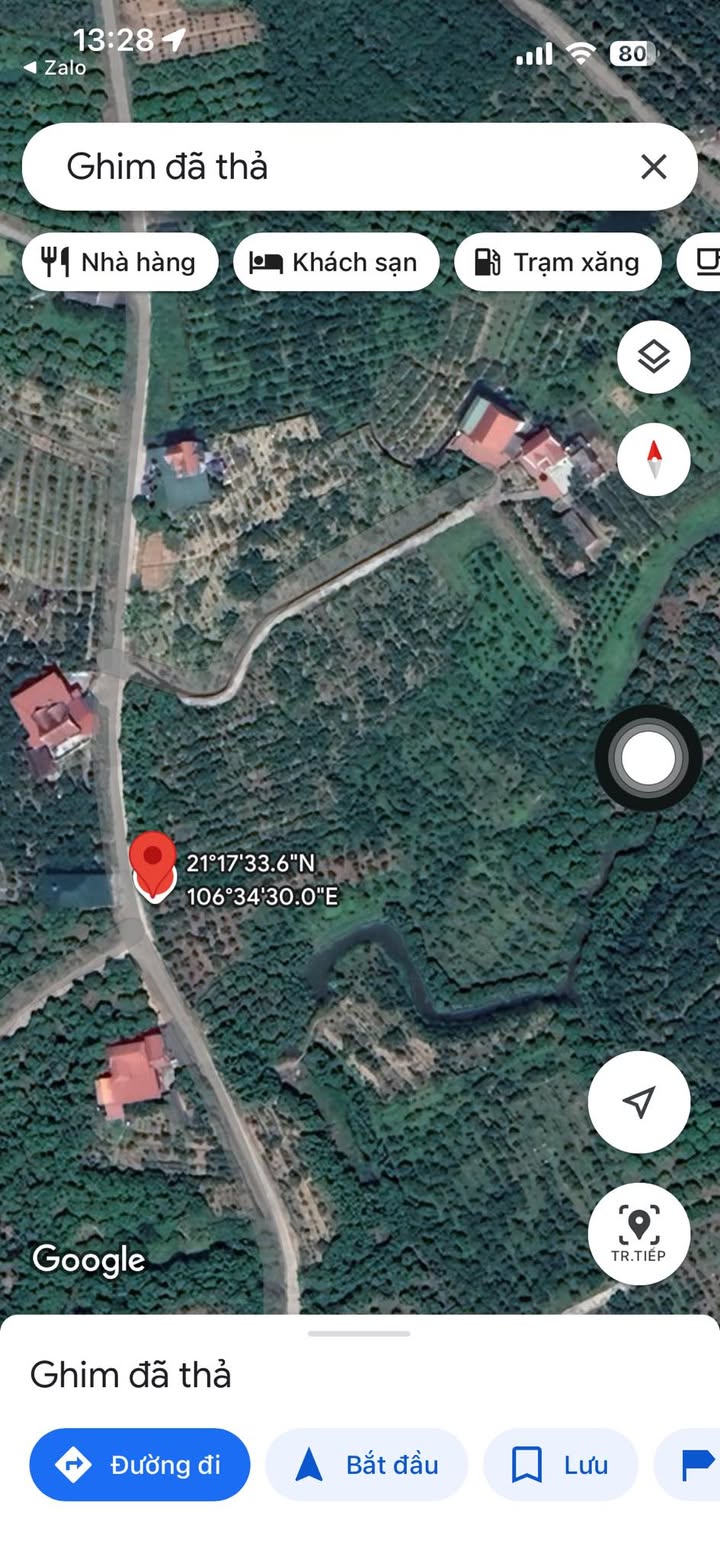Tap the grey AssistiveTouch button
This screenshot has height=1560, width=720.
(648, 759)
